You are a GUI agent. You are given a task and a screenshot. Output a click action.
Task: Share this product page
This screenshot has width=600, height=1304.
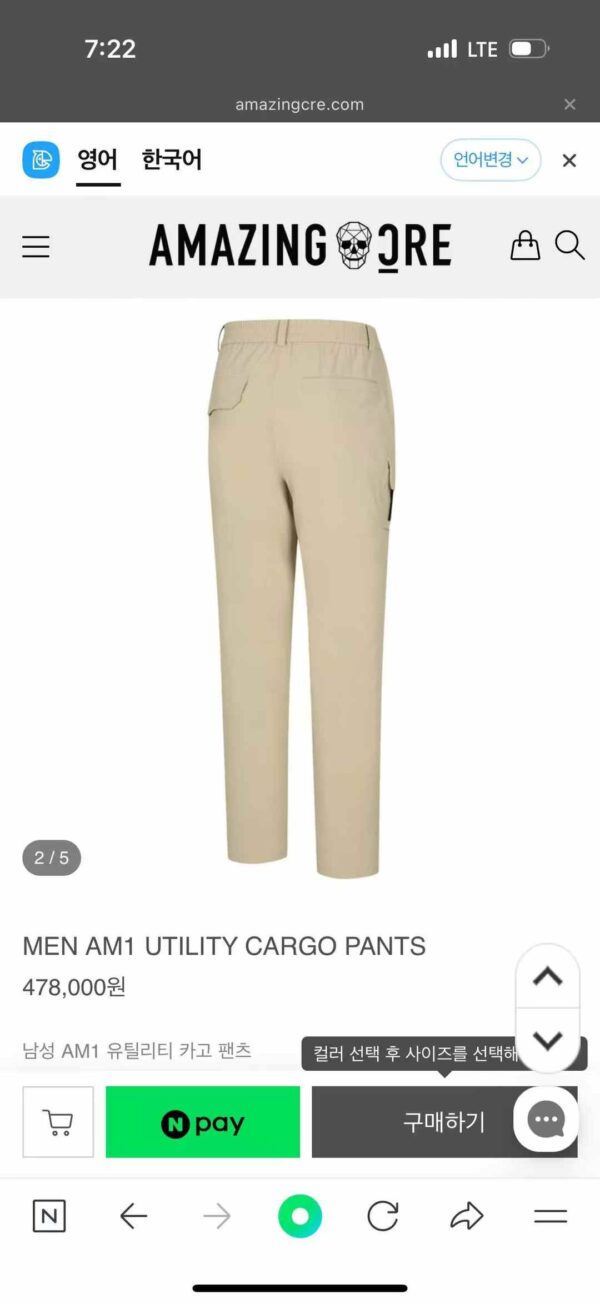466,1216
